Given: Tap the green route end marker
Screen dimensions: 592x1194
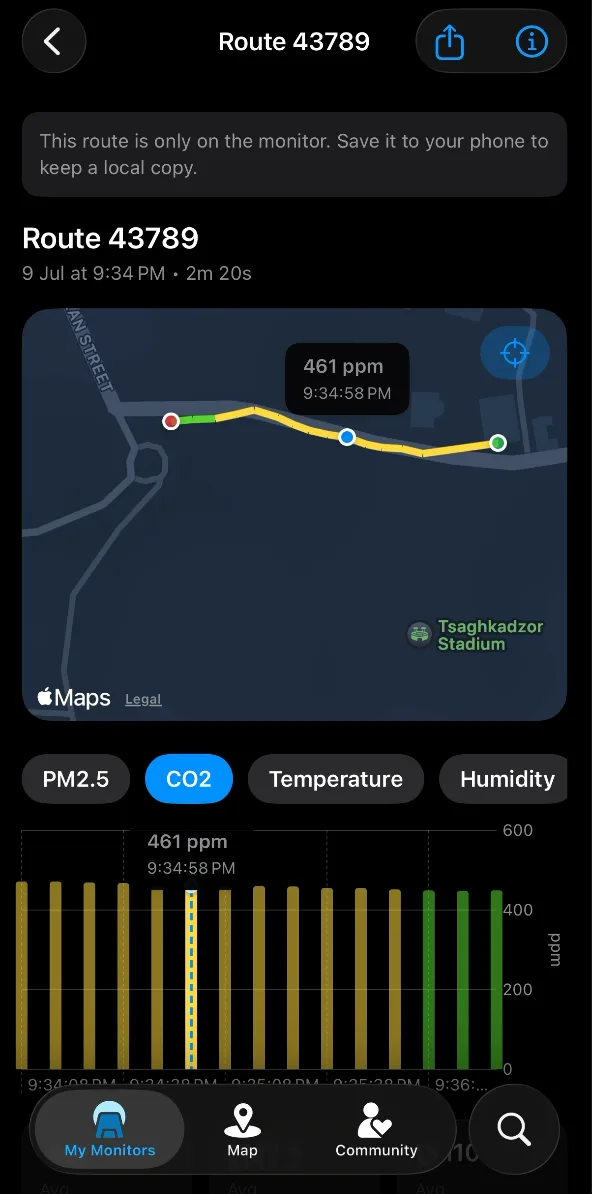Looking at the screenshot, I should (498, 442).
